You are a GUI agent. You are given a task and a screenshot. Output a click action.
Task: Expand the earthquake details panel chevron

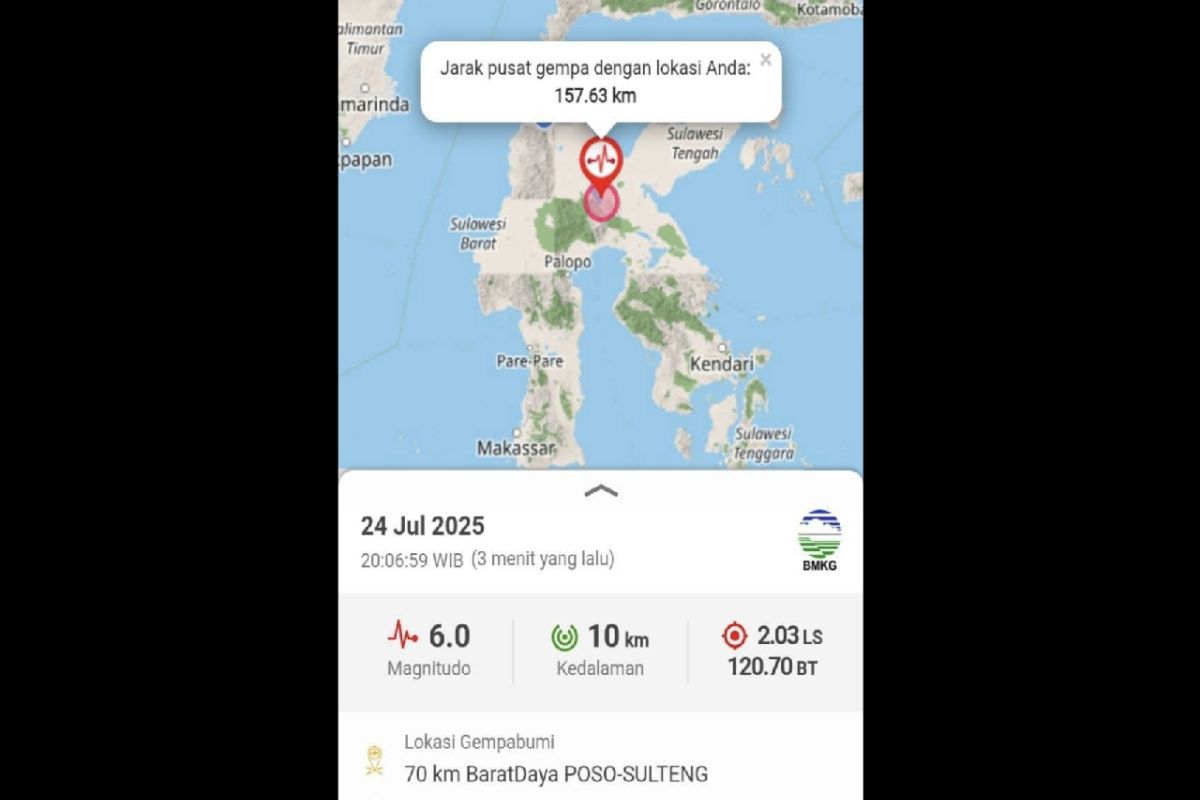tap(600, 490)
